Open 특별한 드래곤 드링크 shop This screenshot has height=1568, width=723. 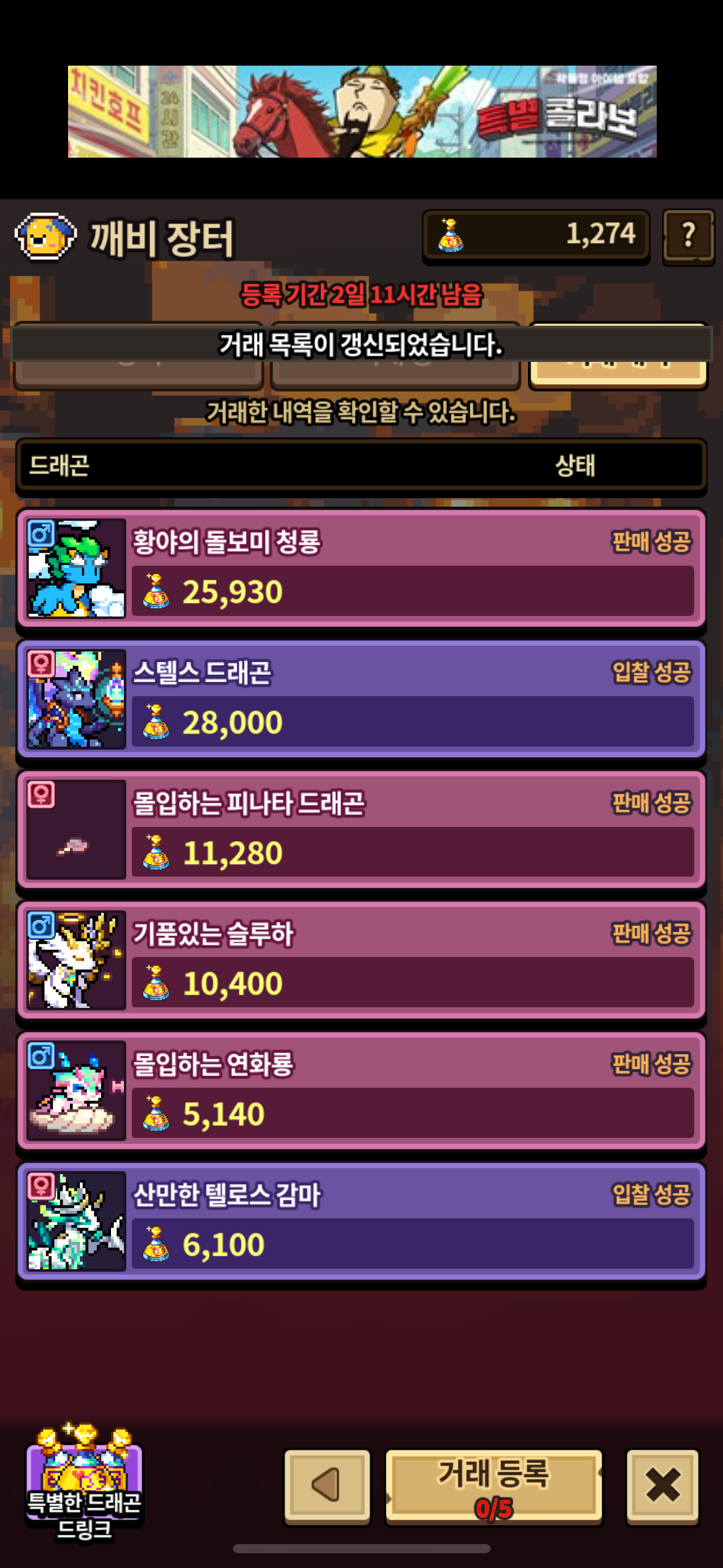84,1482
